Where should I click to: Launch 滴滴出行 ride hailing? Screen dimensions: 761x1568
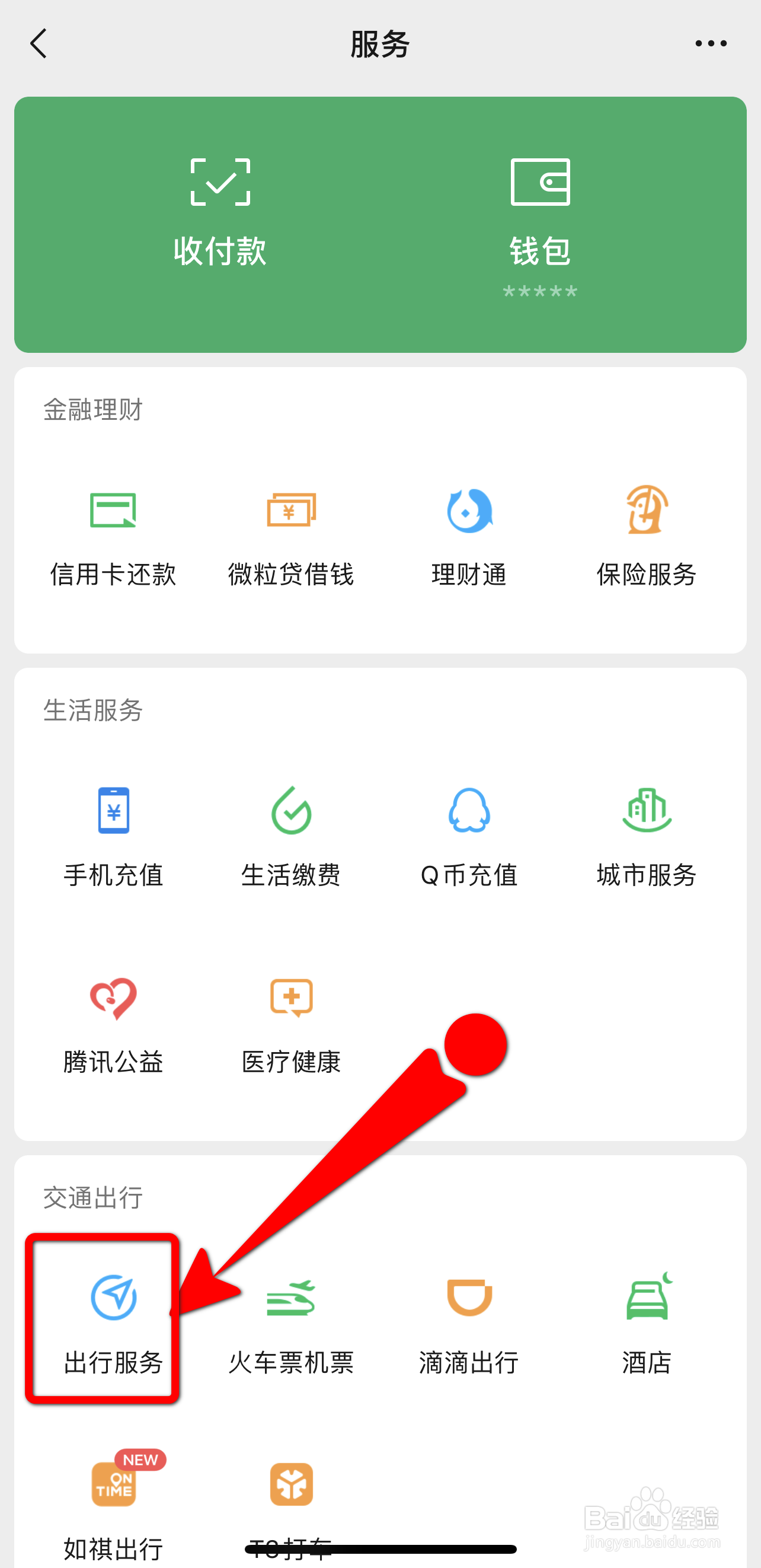click(469, 1325)
